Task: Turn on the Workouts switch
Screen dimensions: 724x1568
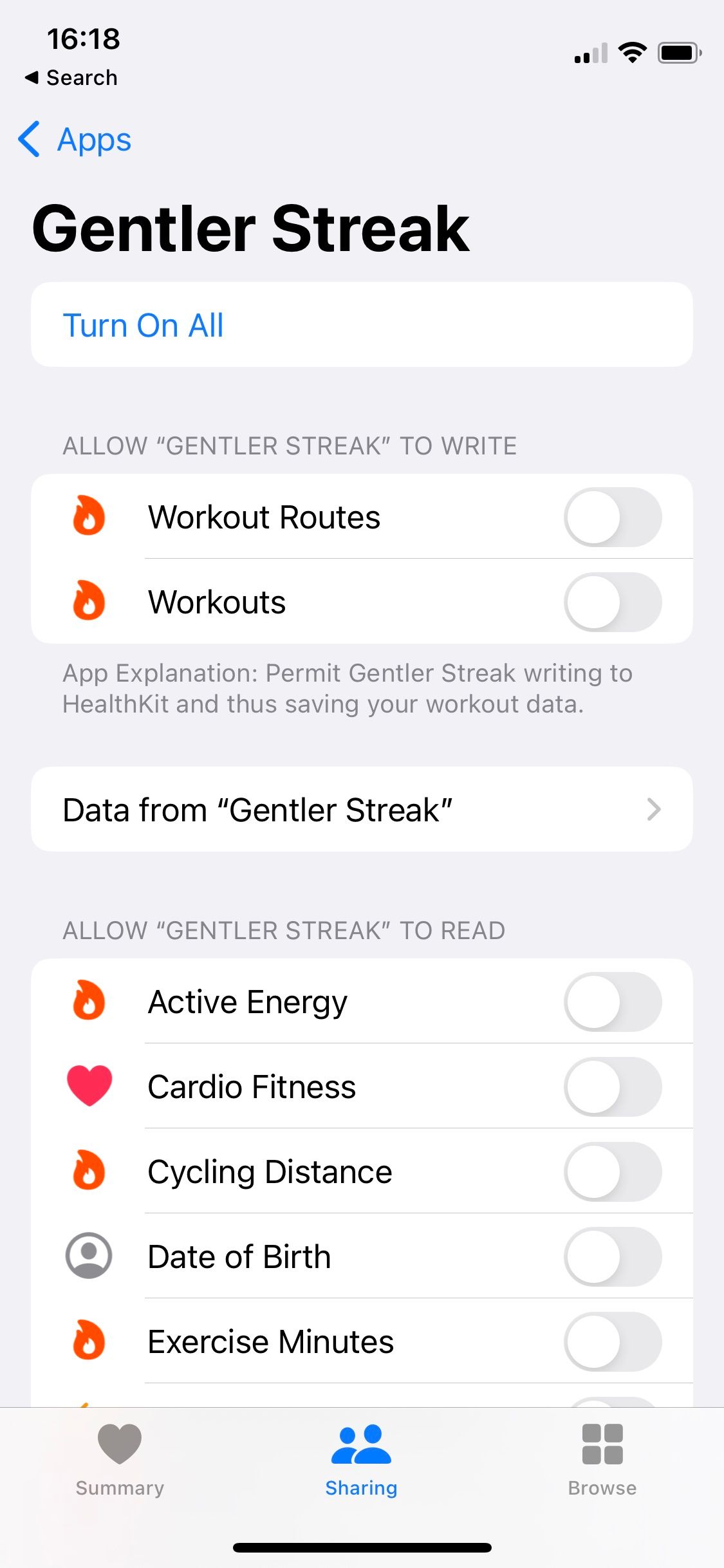Action: point(612,602)
